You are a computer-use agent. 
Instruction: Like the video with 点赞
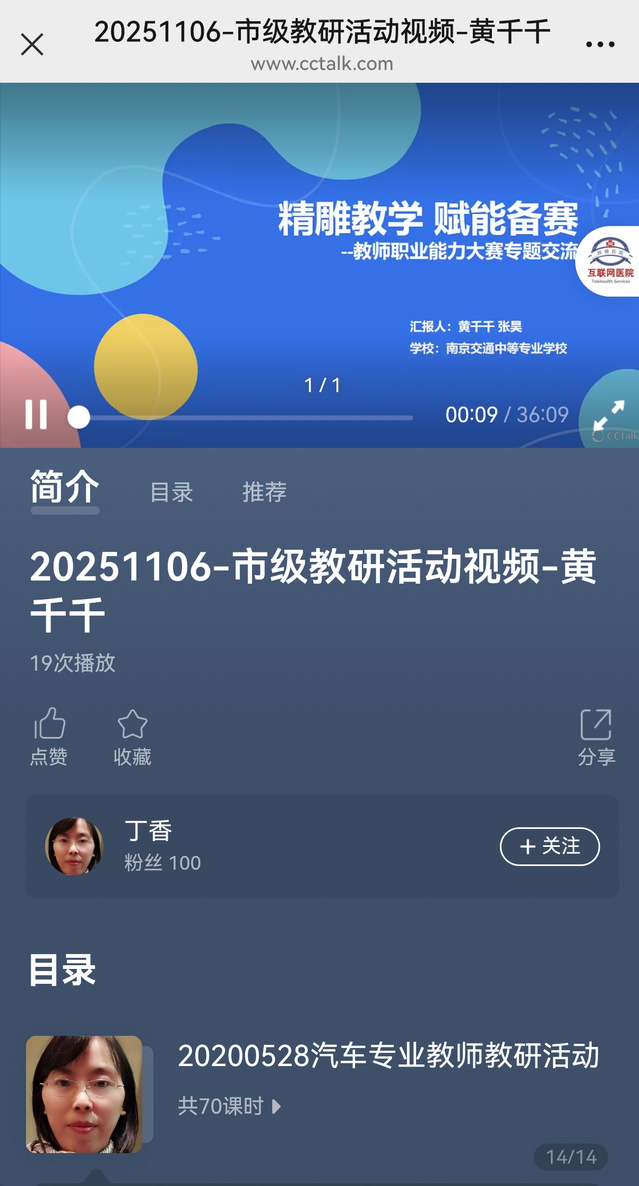point(49,737)
